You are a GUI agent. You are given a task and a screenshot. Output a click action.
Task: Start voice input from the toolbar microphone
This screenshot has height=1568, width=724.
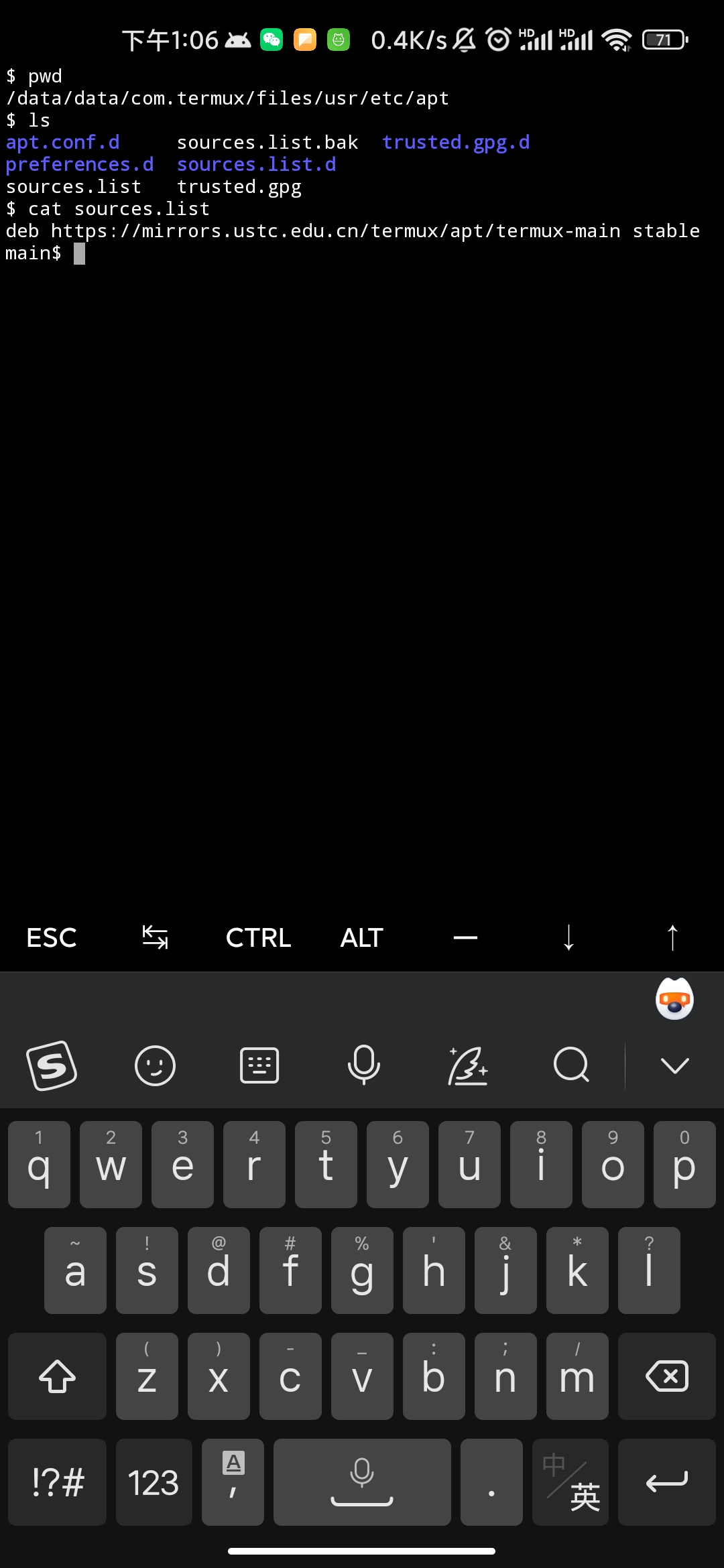[363, 1065]
